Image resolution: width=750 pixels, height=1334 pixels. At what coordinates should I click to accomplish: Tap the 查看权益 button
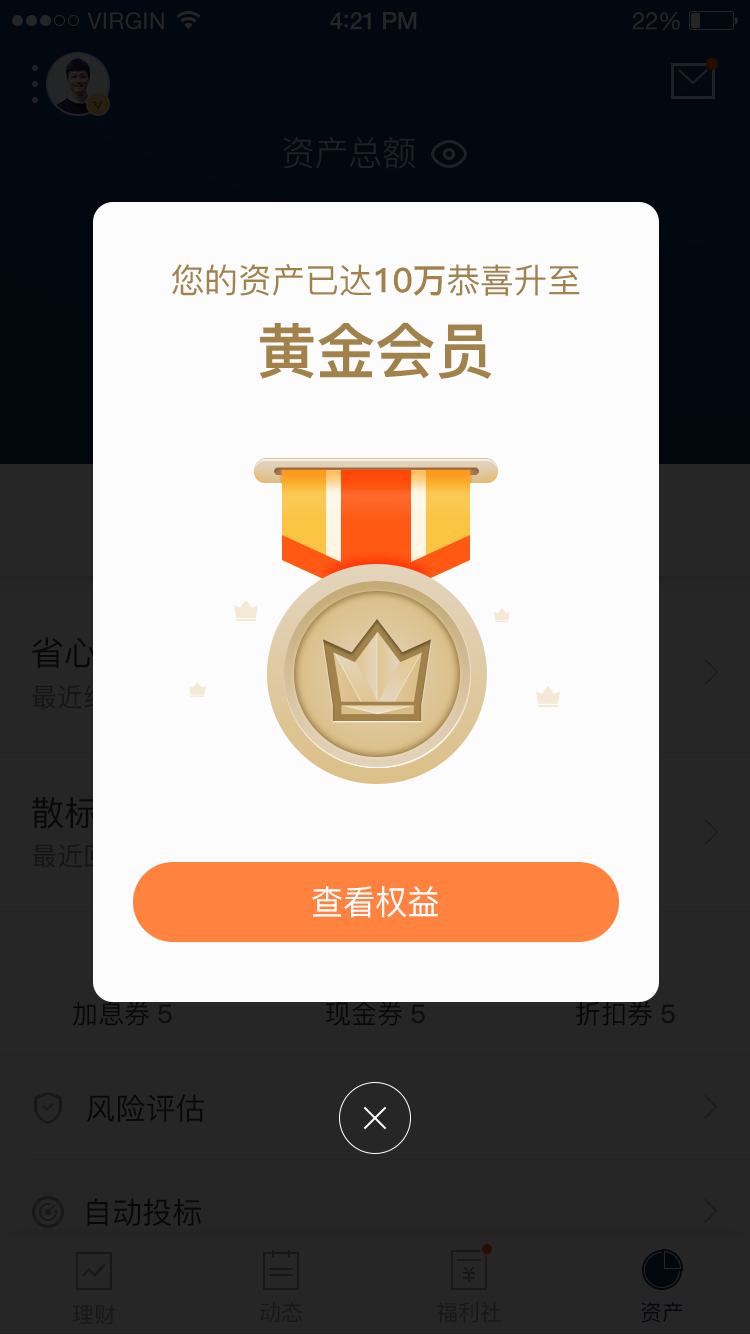[x=375, y=902]
